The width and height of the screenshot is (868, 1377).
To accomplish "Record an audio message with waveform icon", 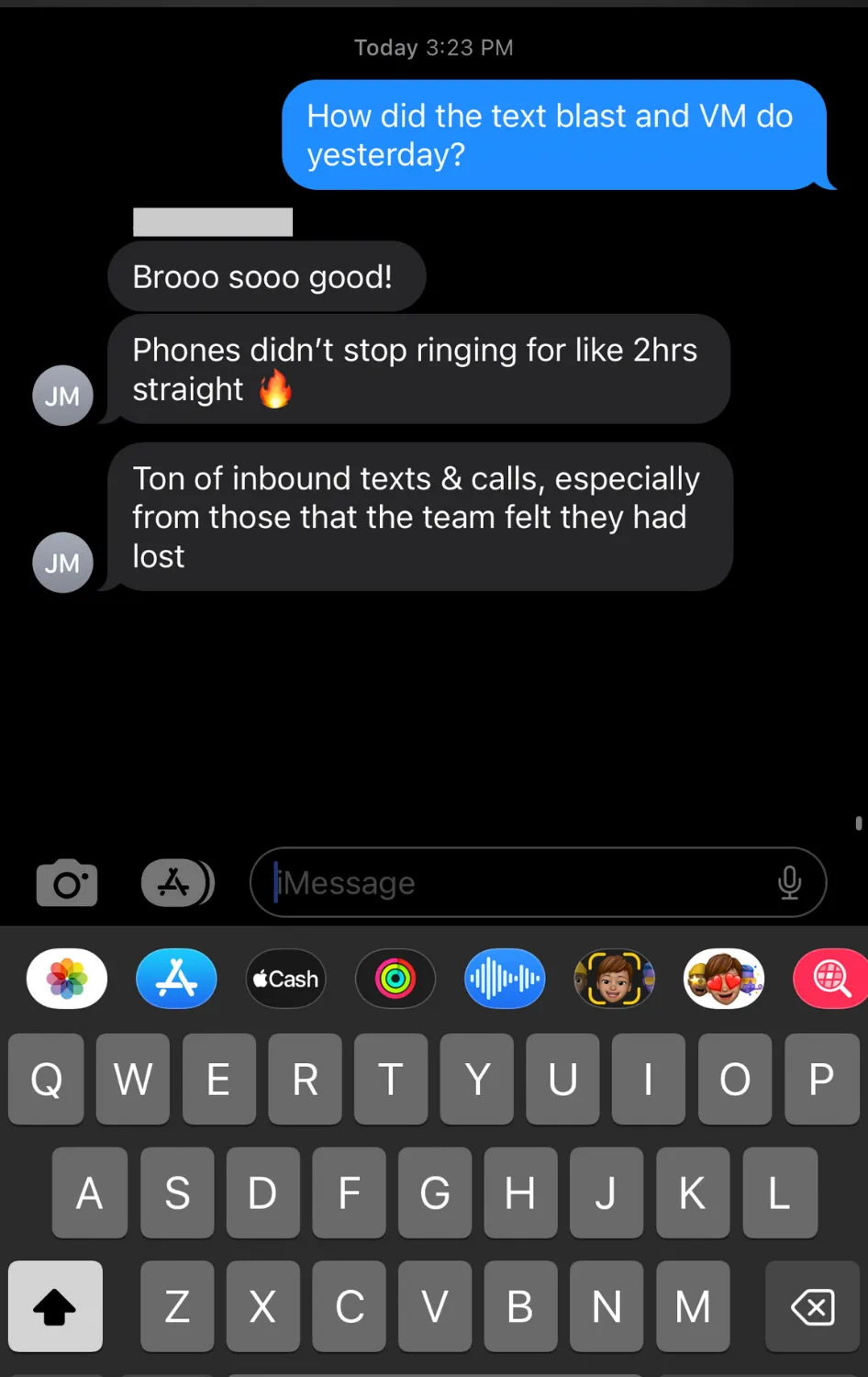I will [505, 979].
